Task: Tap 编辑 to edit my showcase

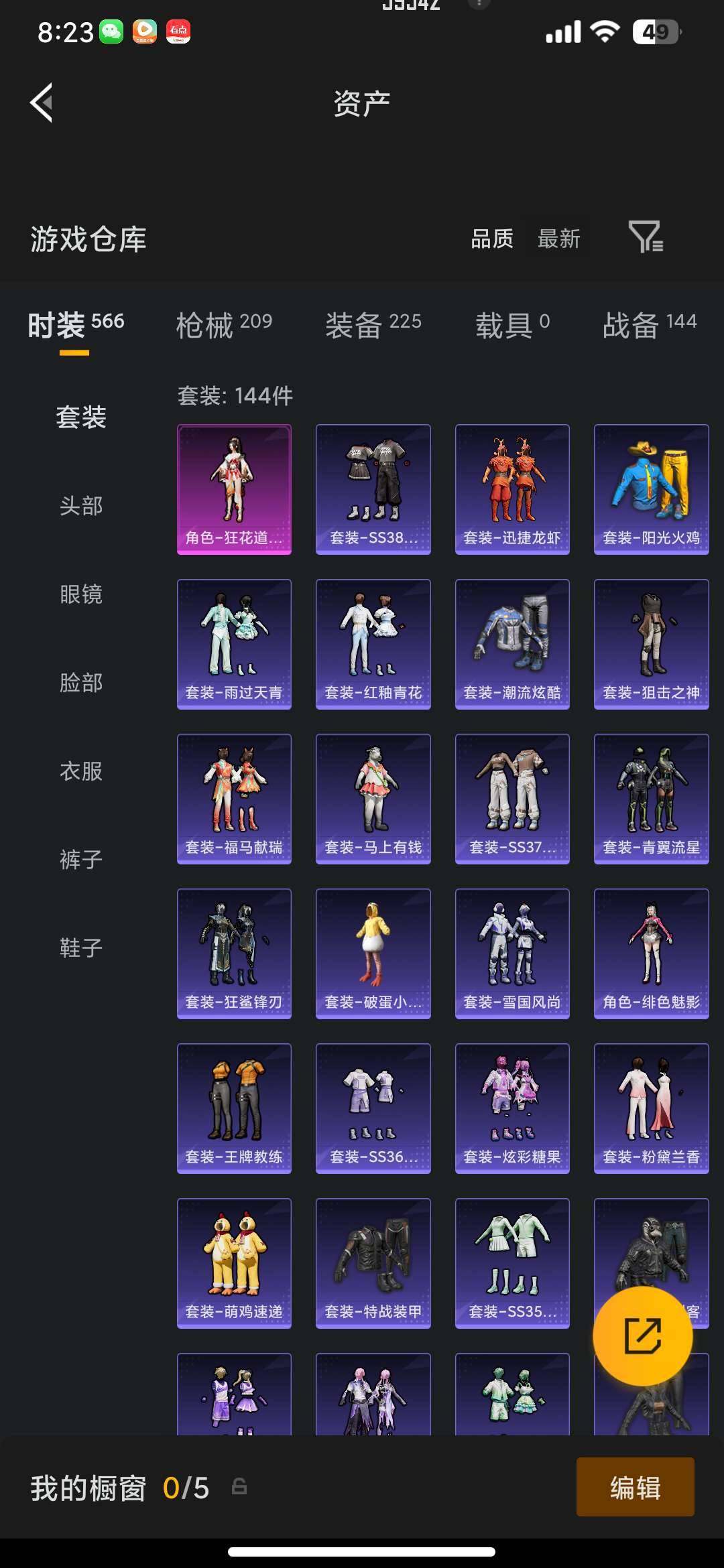Action: [635, 1488]
